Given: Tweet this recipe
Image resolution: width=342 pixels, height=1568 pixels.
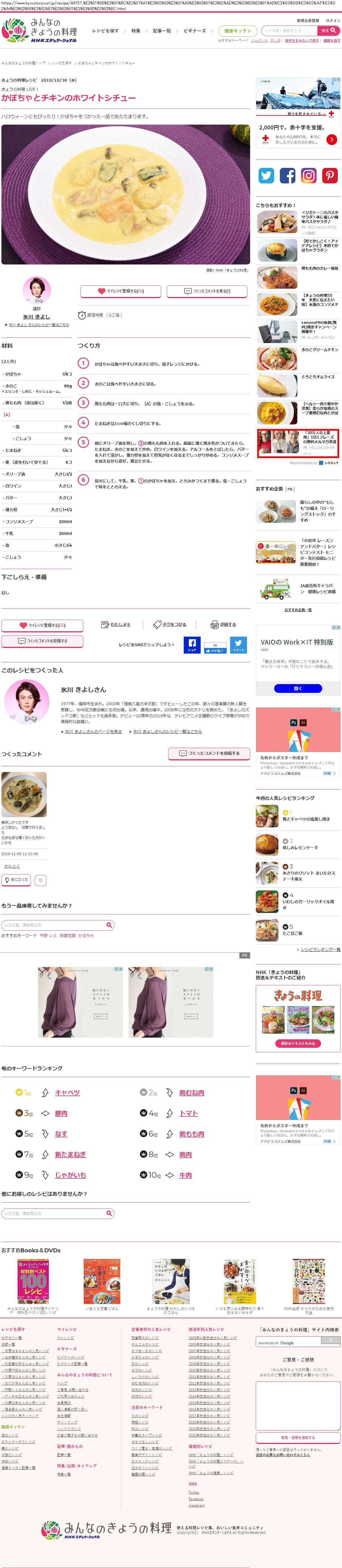Looking at the screenshot, I should pos(239,645).
